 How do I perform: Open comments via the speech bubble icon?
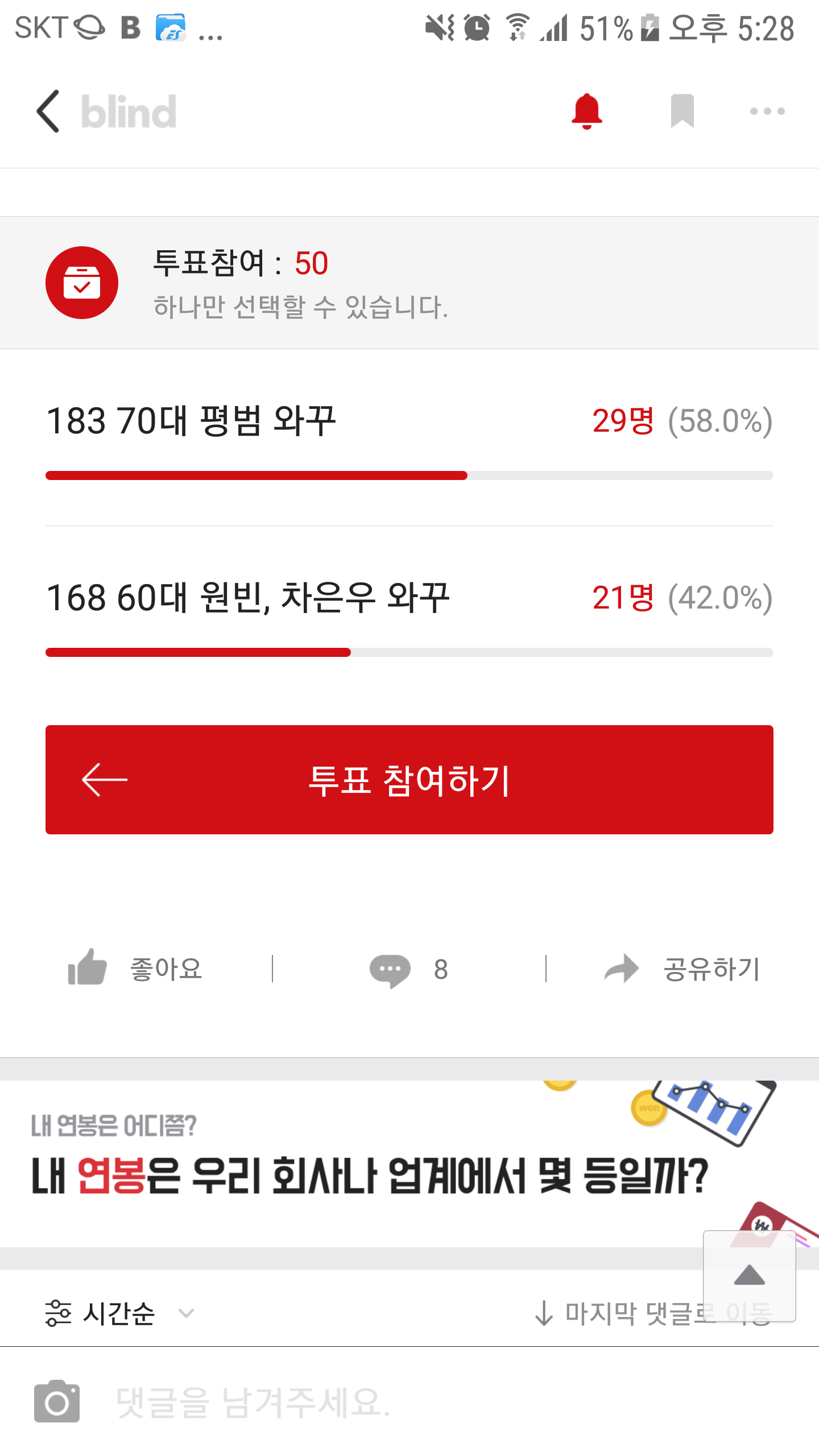(391, 969)
